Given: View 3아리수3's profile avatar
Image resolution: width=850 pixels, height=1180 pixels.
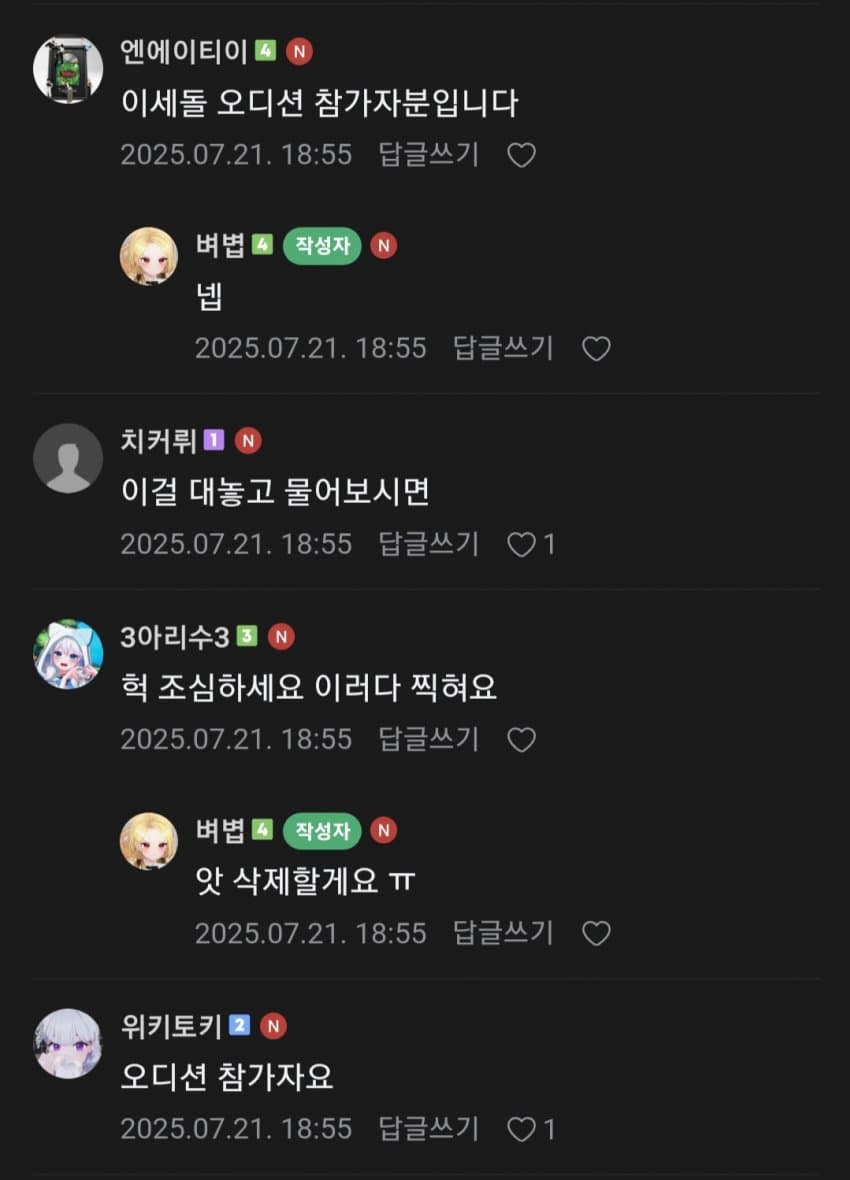Looking at the screenshot, I should click(68, 654).
